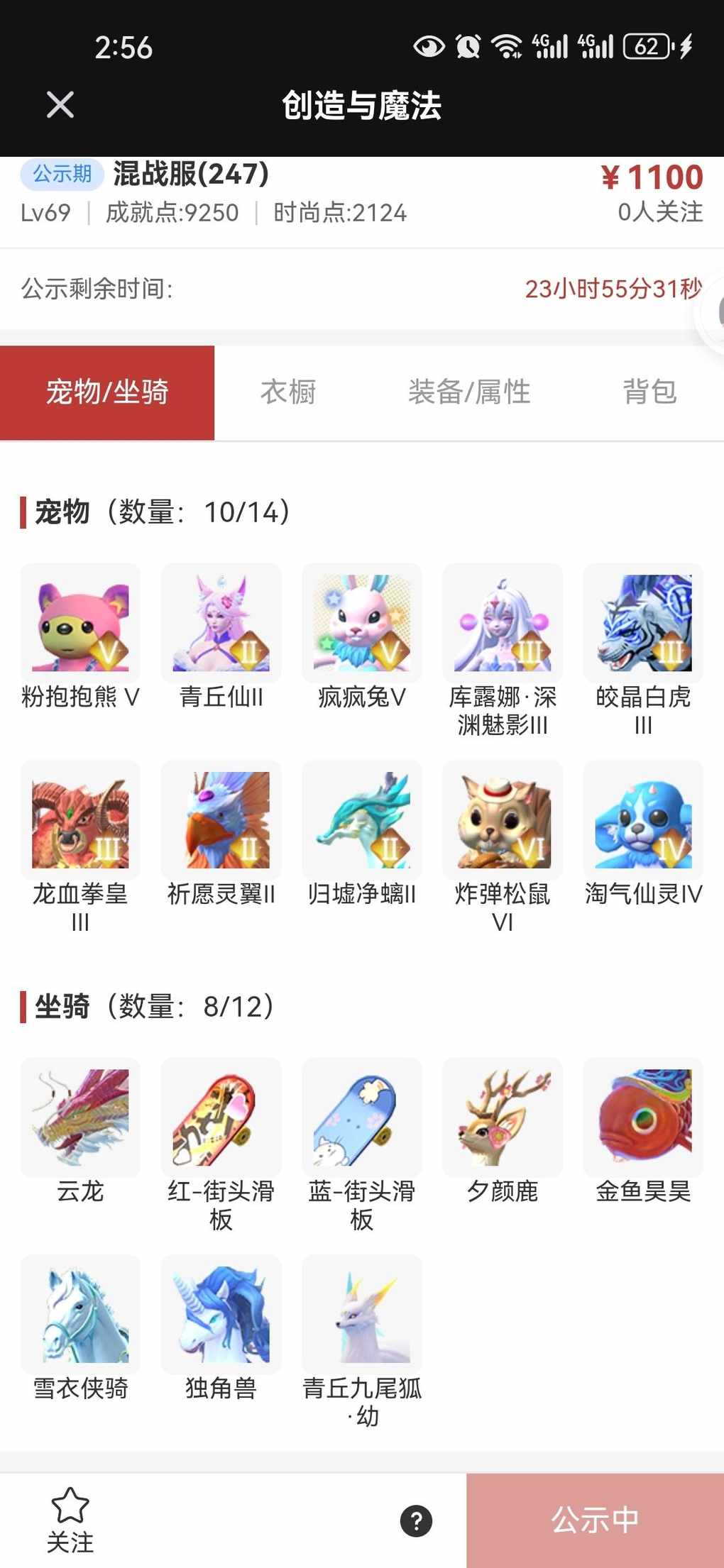The image size is (724, 1568).
Task: Switch to the 装备/属性 tab
Action: pyautogui.click(x=469, y=392)
